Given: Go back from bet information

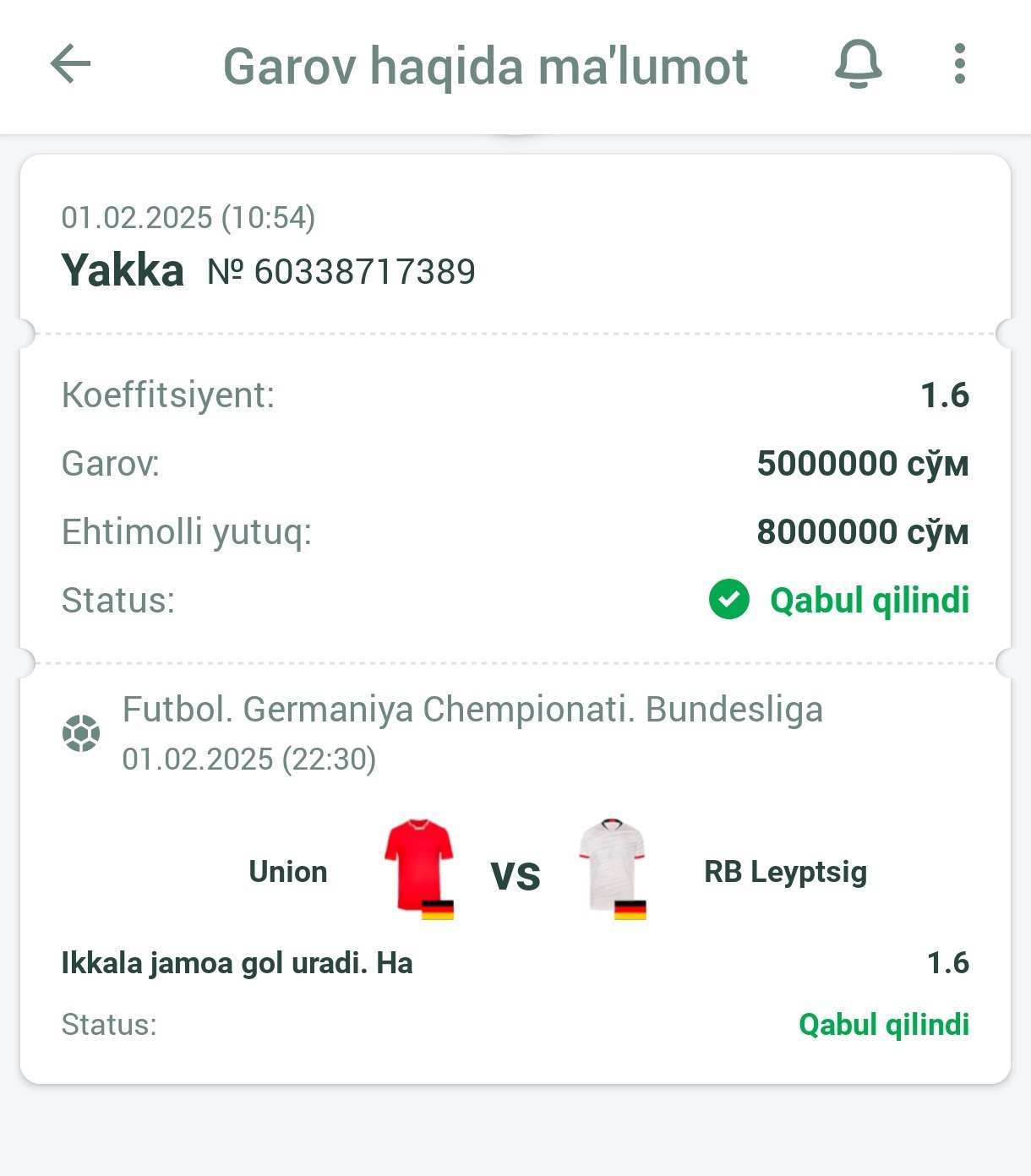Looking at the screenshot, I should pyautogui.click(x=71, y=64).
